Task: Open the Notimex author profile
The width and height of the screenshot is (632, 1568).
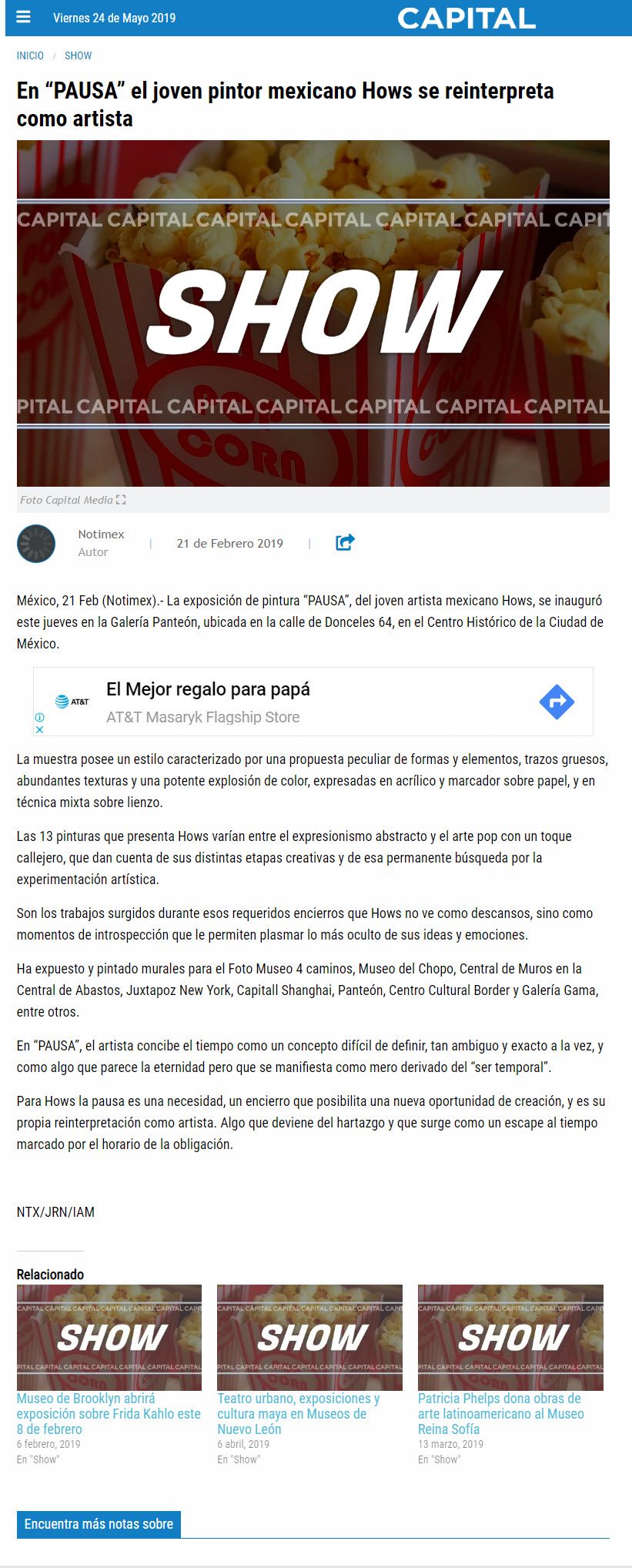Action: (101, 534)
